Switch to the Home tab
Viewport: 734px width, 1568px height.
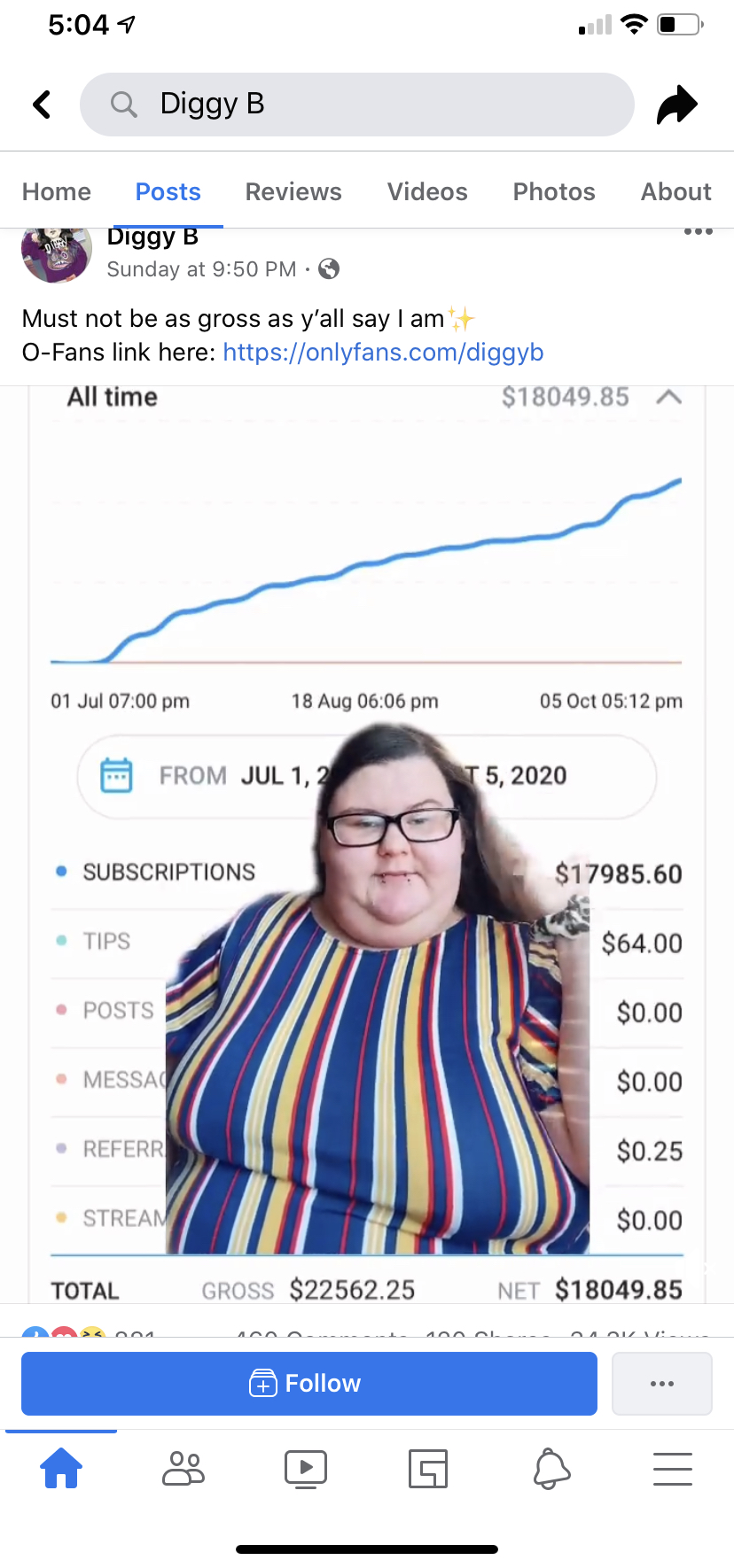coord(57,191)
